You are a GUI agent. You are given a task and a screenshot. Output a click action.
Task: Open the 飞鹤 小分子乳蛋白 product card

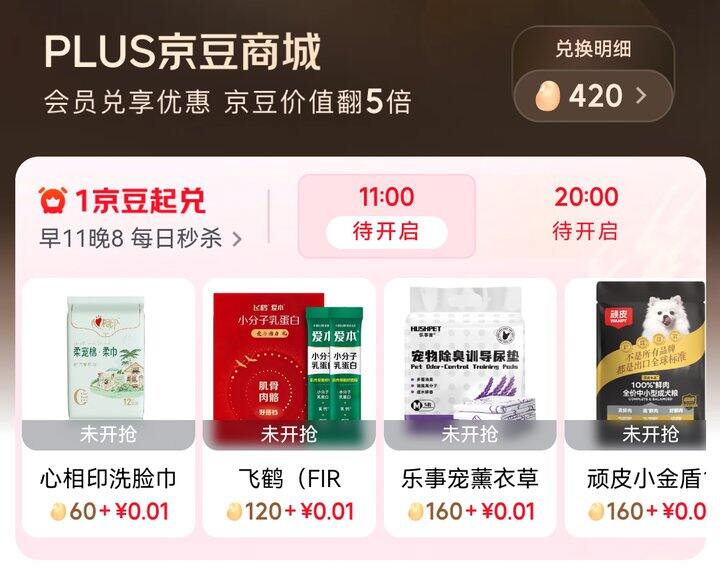pos(289,408)
